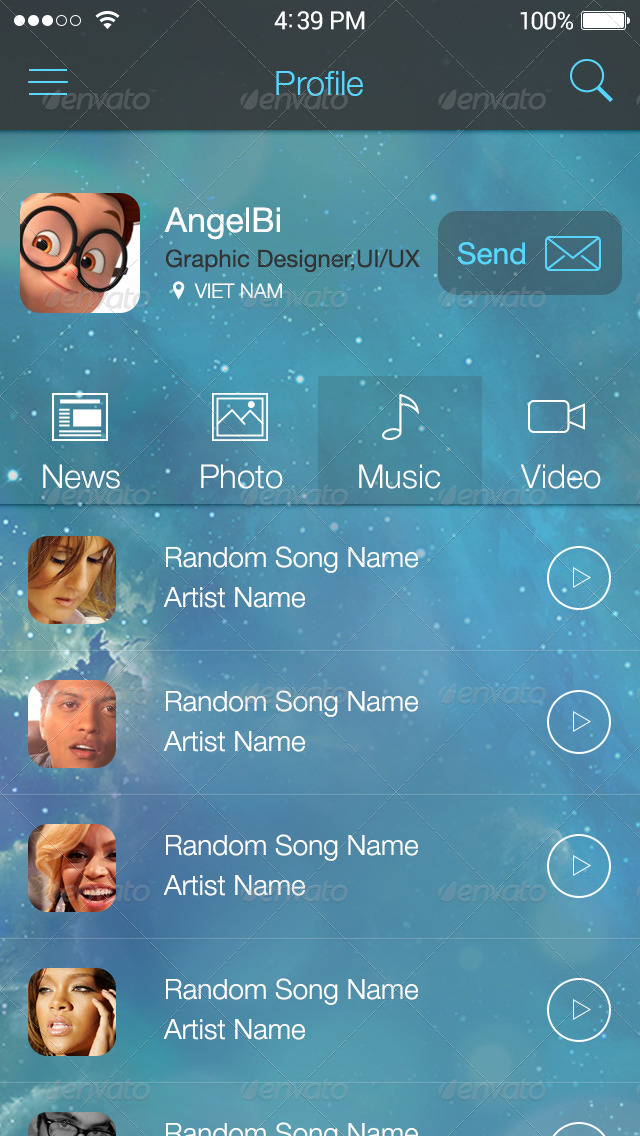Switch to the Photo tab
Viewport: 640px width, 1136px height.
[x=240, y=442]
